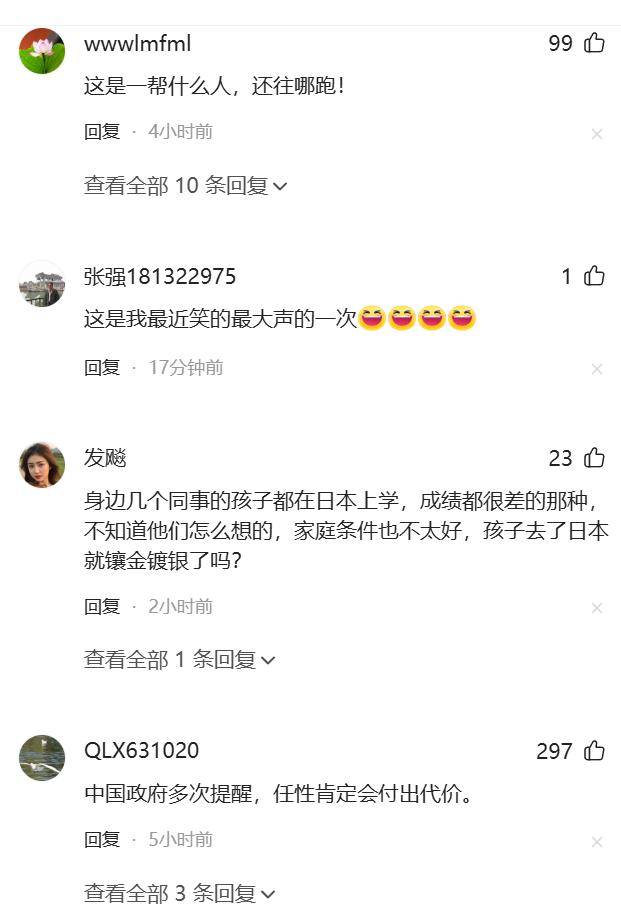Expand all 10 replies under wwwlmfml
The width and height of the screenshot is (621, 911).
pos(186,186)
